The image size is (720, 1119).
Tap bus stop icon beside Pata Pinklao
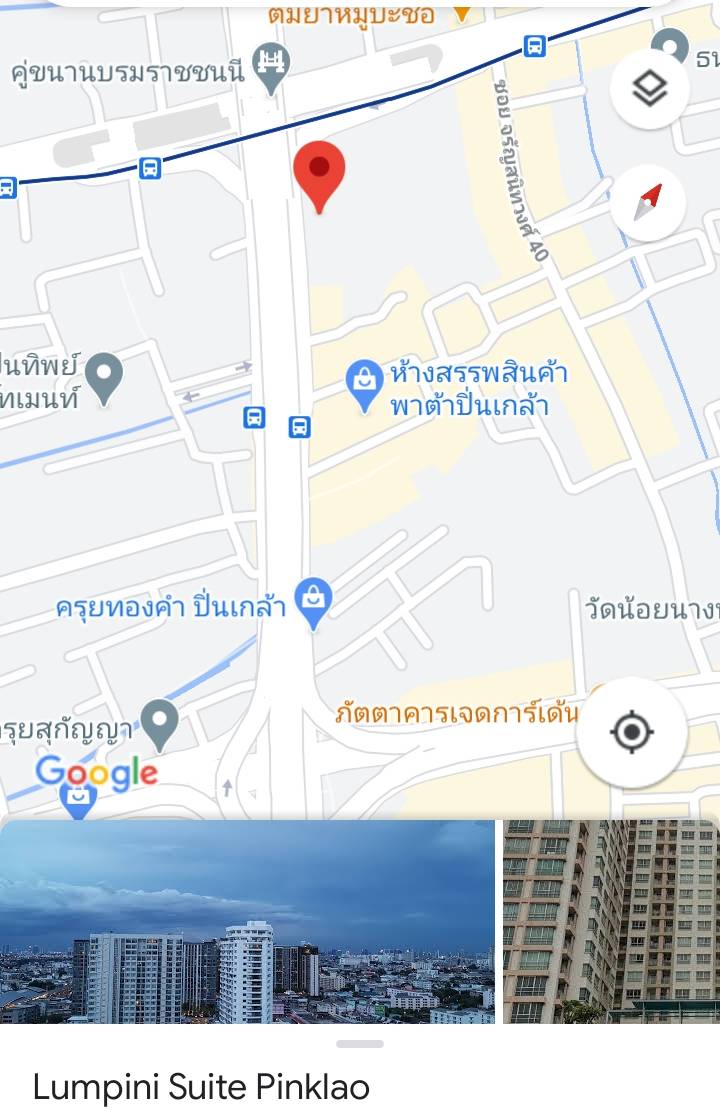(299, 428)
